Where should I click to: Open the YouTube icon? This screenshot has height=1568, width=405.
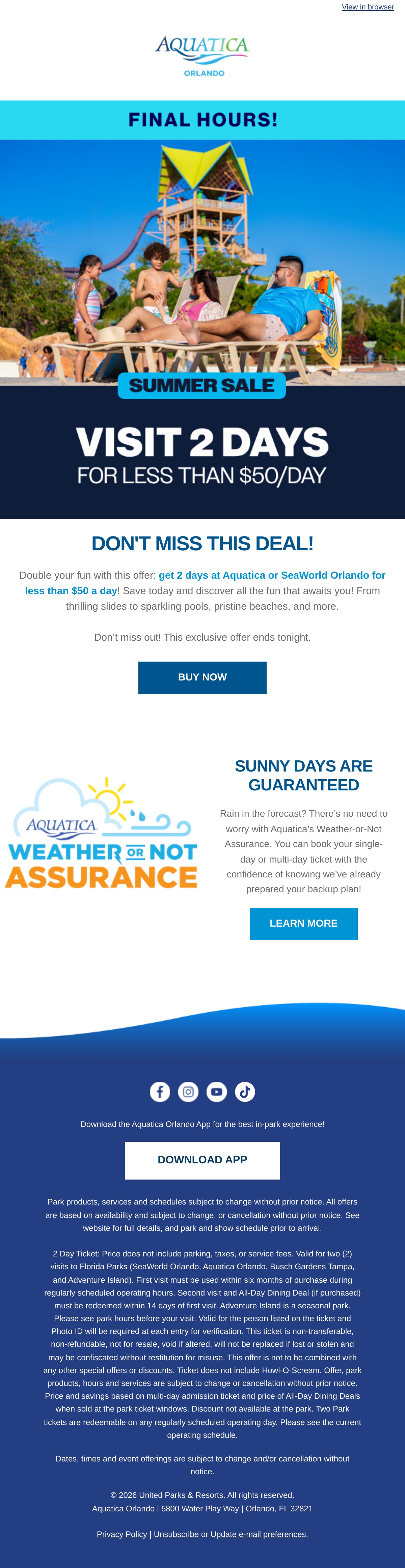[217, 1092]
